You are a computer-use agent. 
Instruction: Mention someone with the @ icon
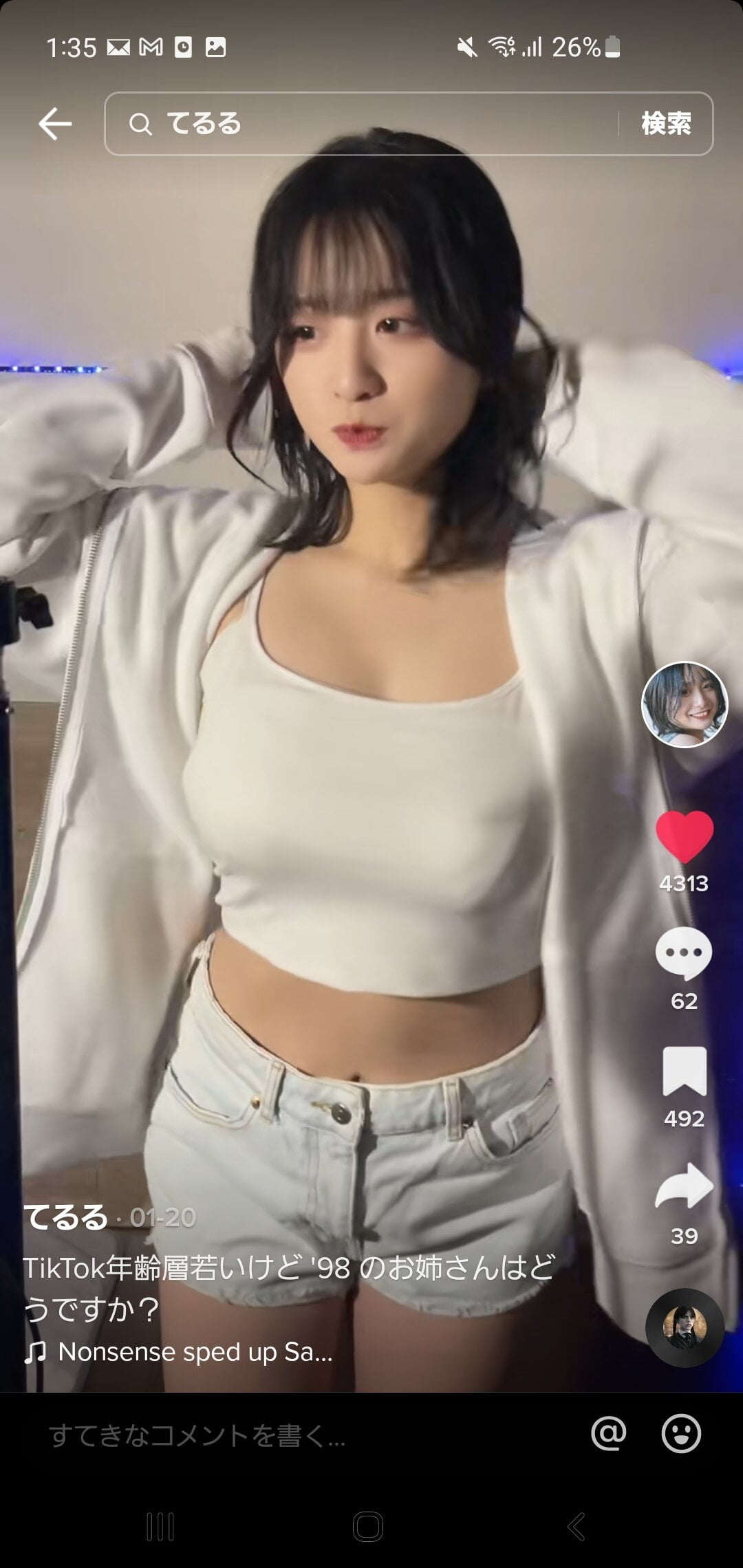609,1434
